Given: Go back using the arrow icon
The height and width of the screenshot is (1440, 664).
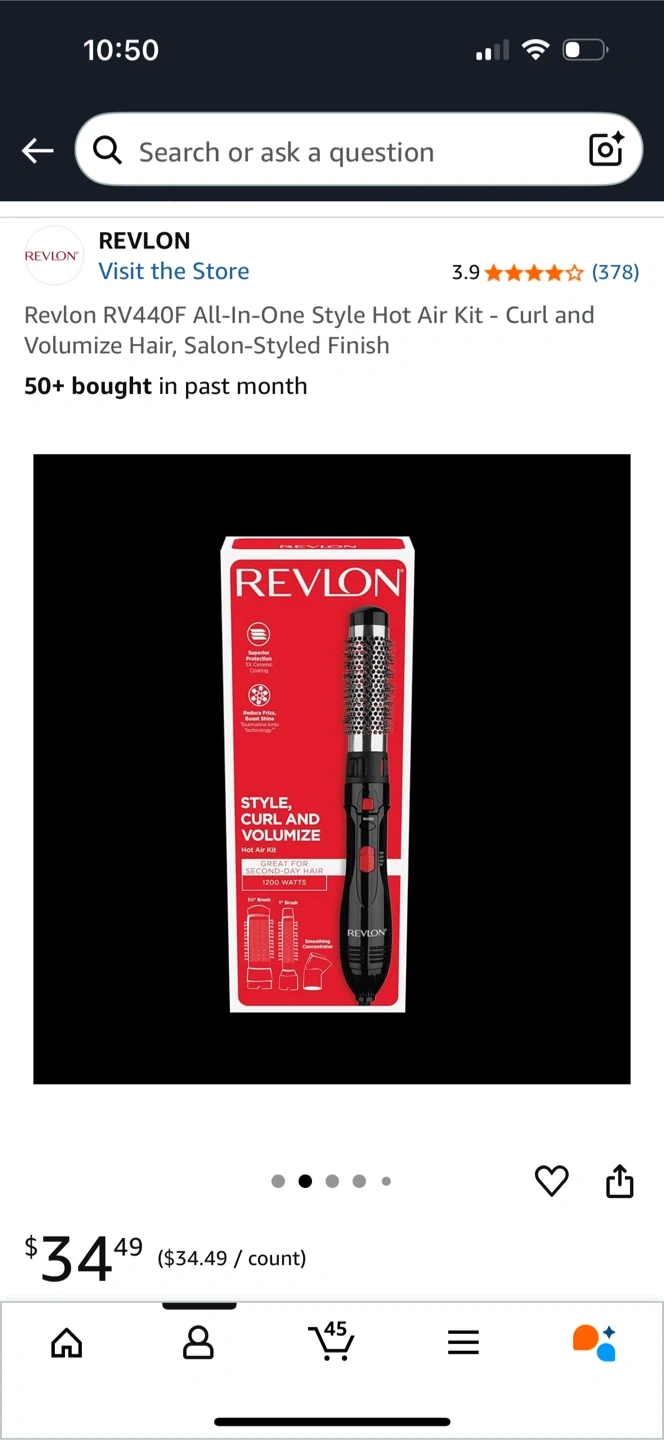Looking at the screenshot, I should (x=37, y=151).
